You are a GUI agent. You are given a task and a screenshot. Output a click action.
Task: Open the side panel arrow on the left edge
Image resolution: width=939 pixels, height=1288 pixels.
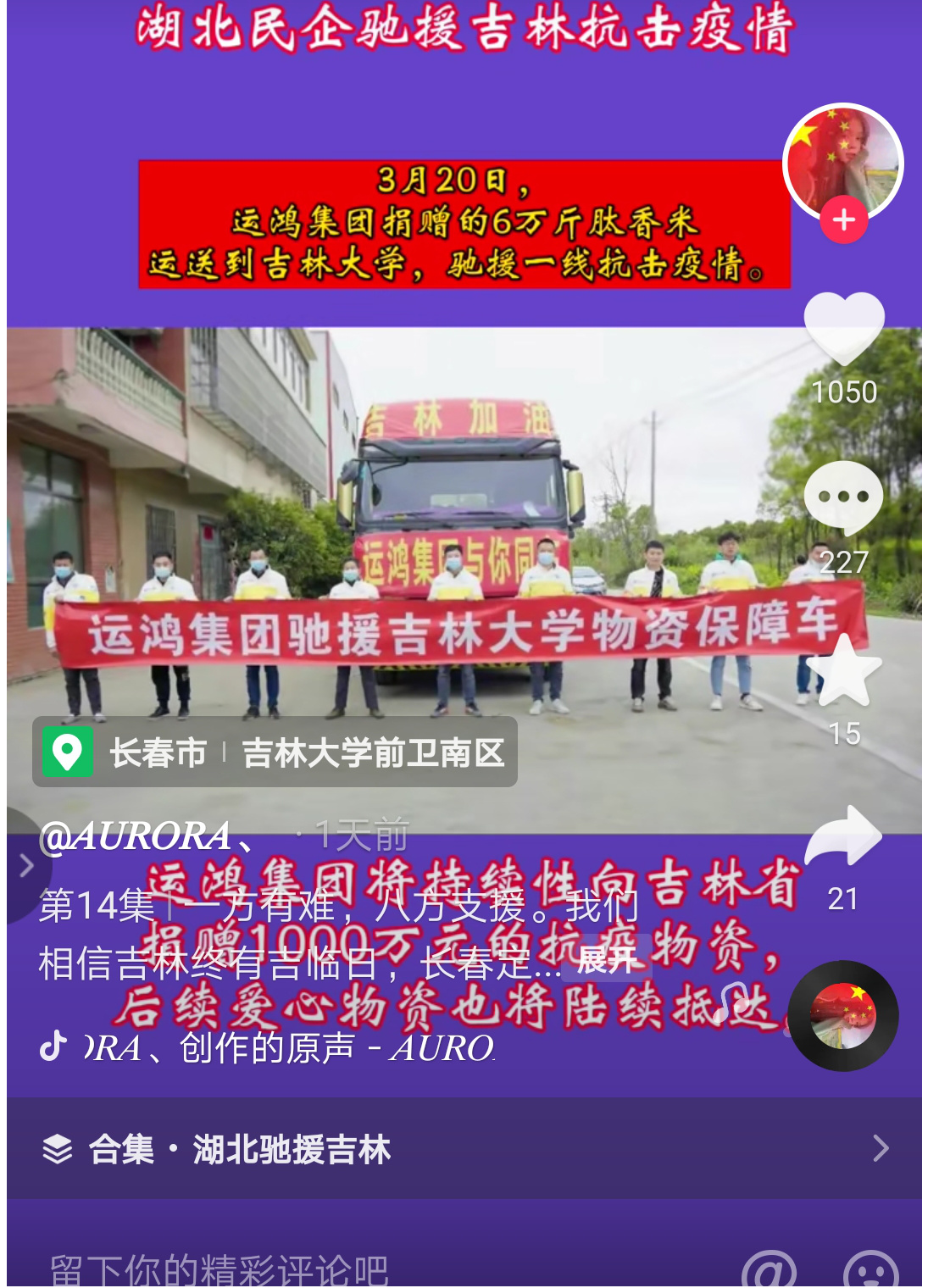pyautogui.click(x=25, y=865)
